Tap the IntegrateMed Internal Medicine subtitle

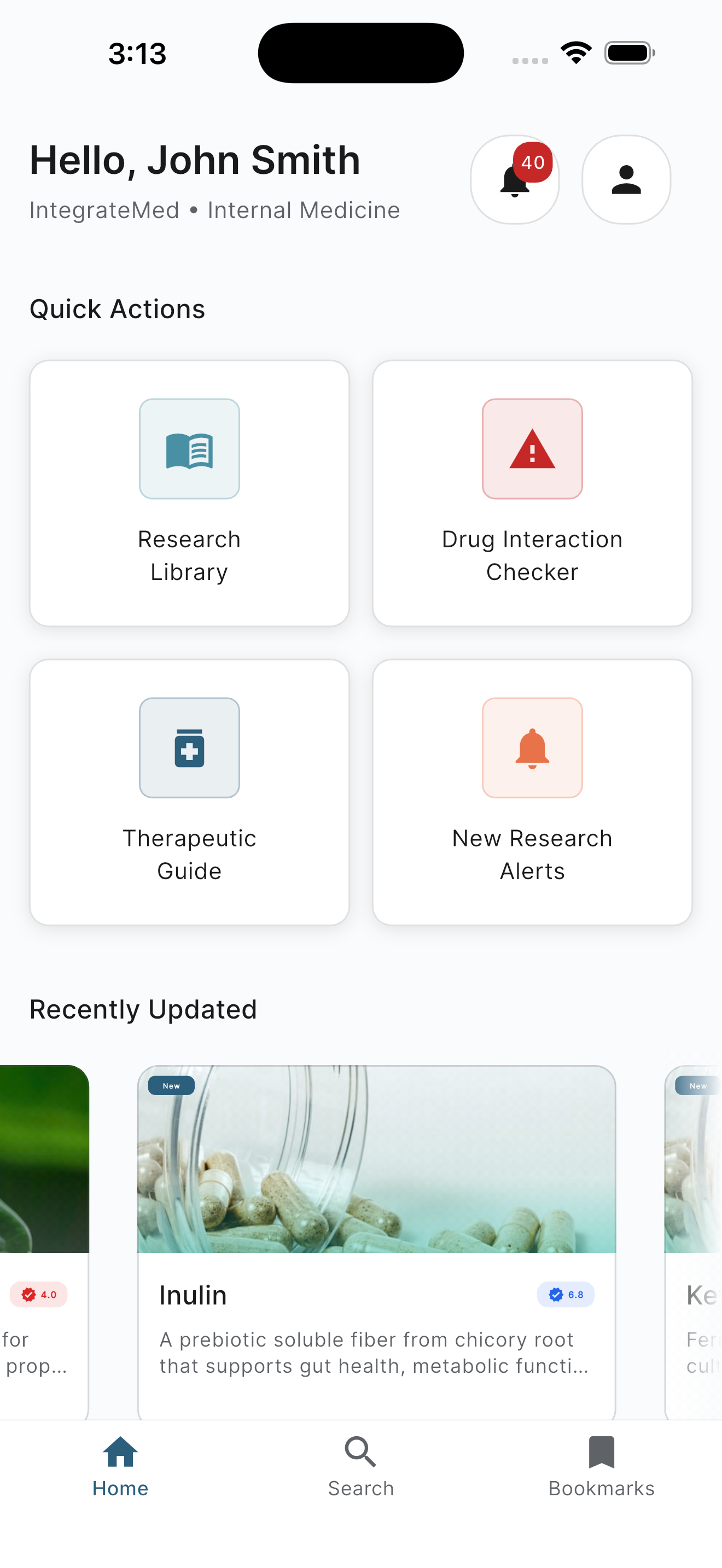(214, 209)
